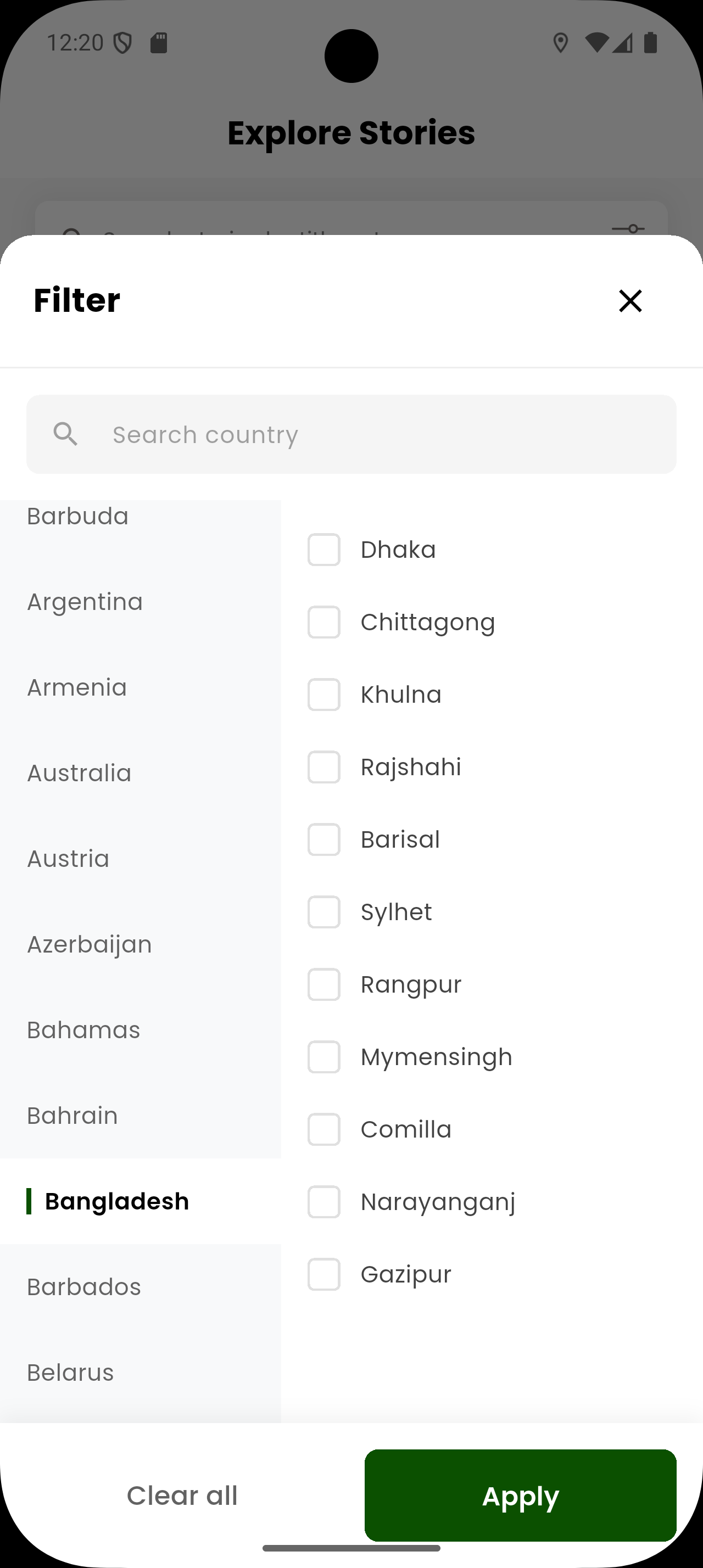The width and height of the screenshot is (703, 1568).
Task: Check the Dhaka checkbox
Action: click(x=324, y=550)
